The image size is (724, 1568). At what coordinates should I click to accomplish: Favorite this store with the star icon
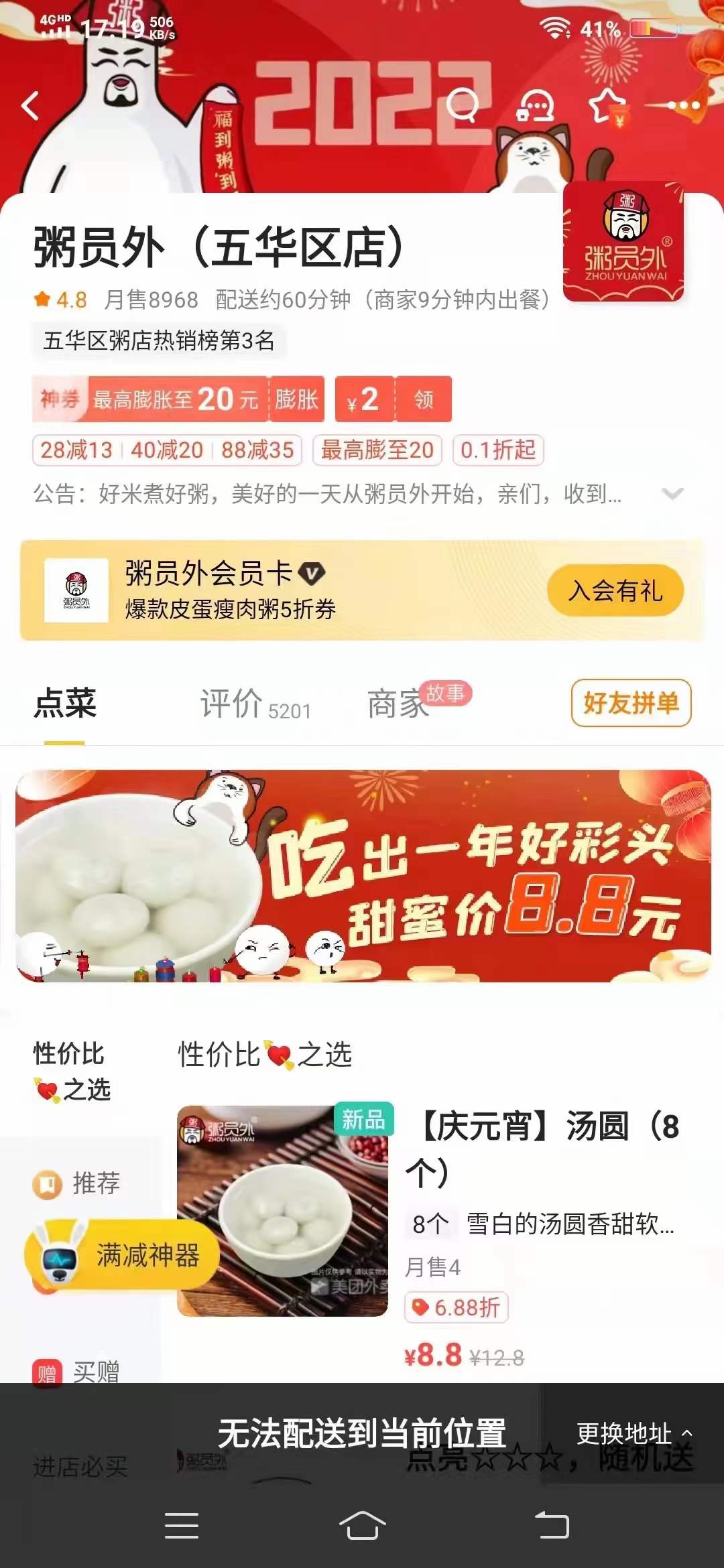(x=607, y=105)
